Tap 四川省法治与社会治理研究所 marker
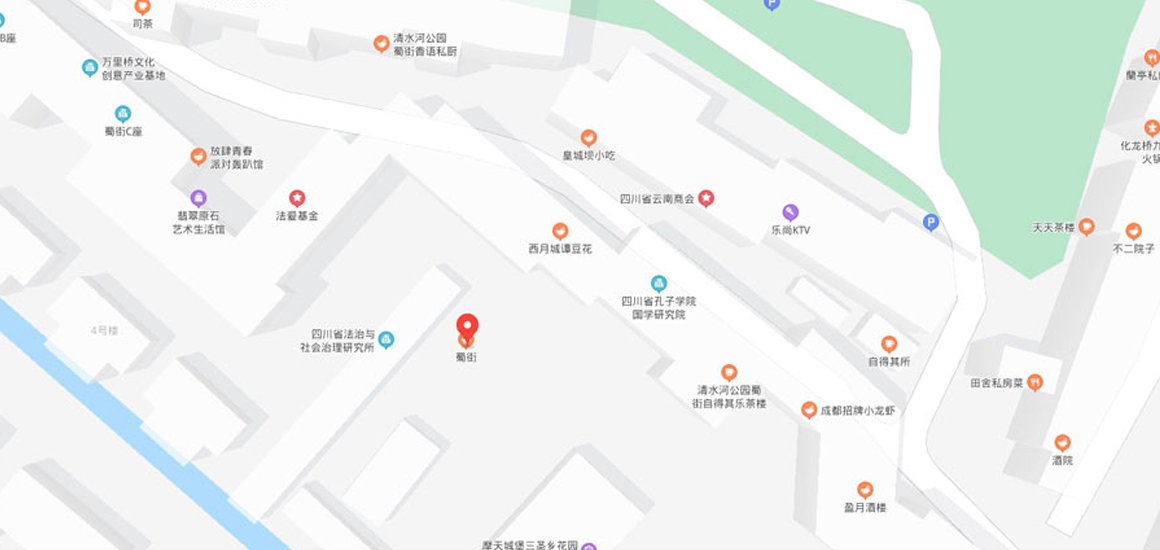 [386, 340]
